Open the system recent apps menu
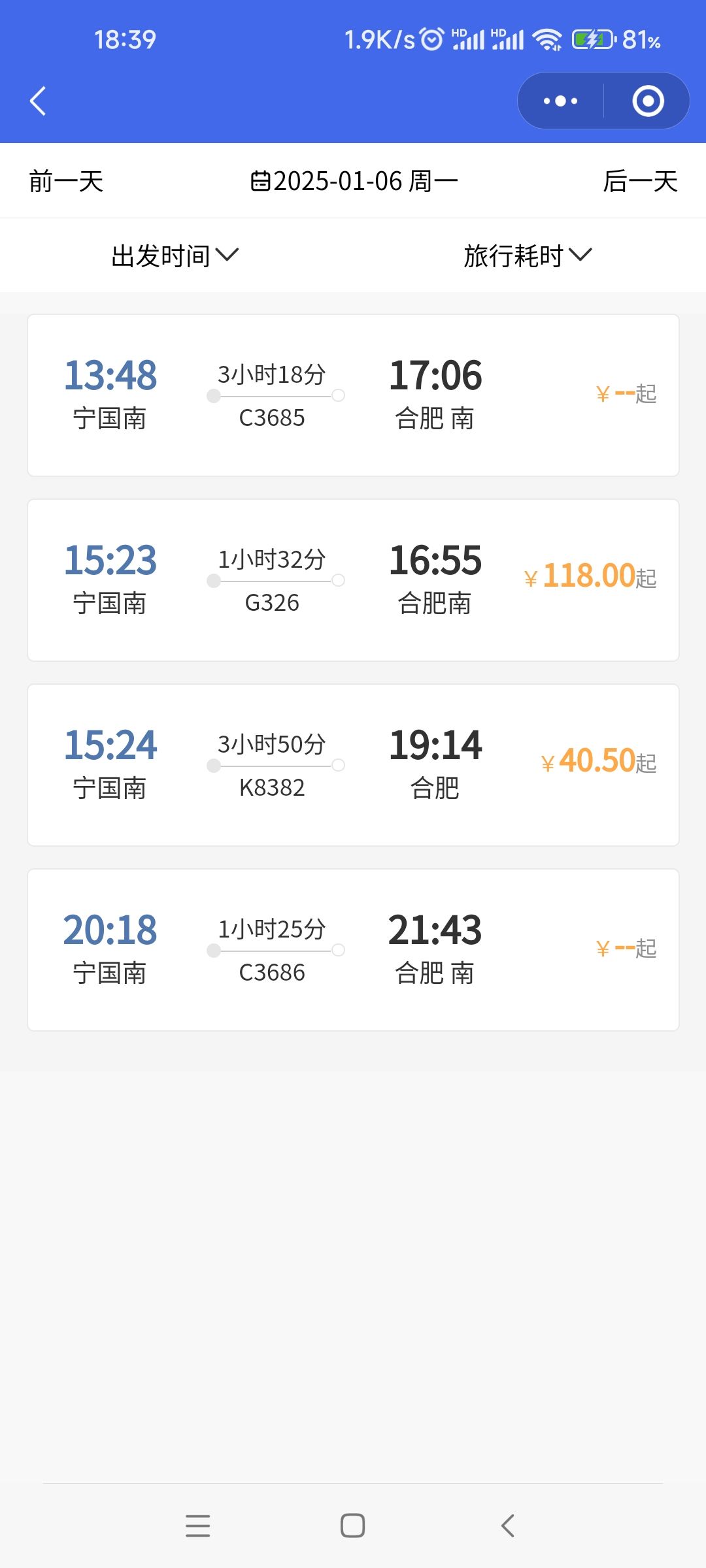The image size is (706, 1568). [197, 1526]
